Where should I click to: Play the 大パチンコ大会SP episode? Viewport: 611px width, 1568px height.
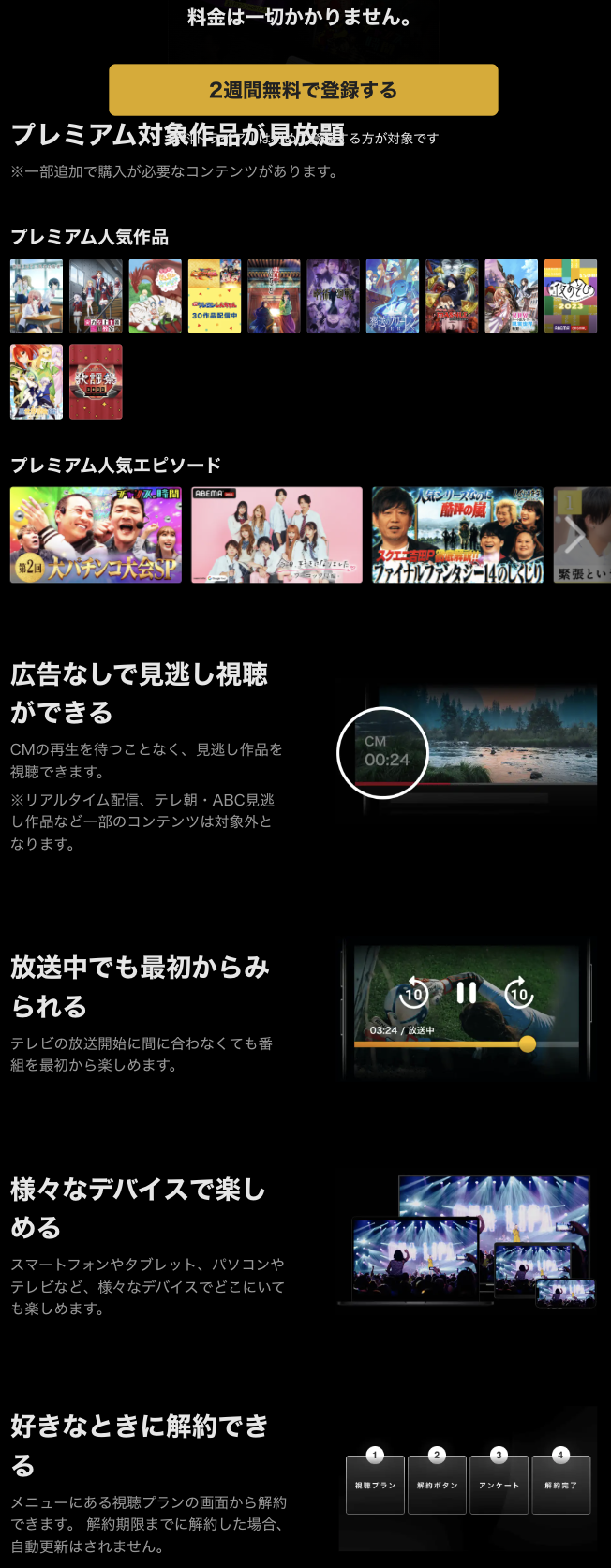(96, 535)
